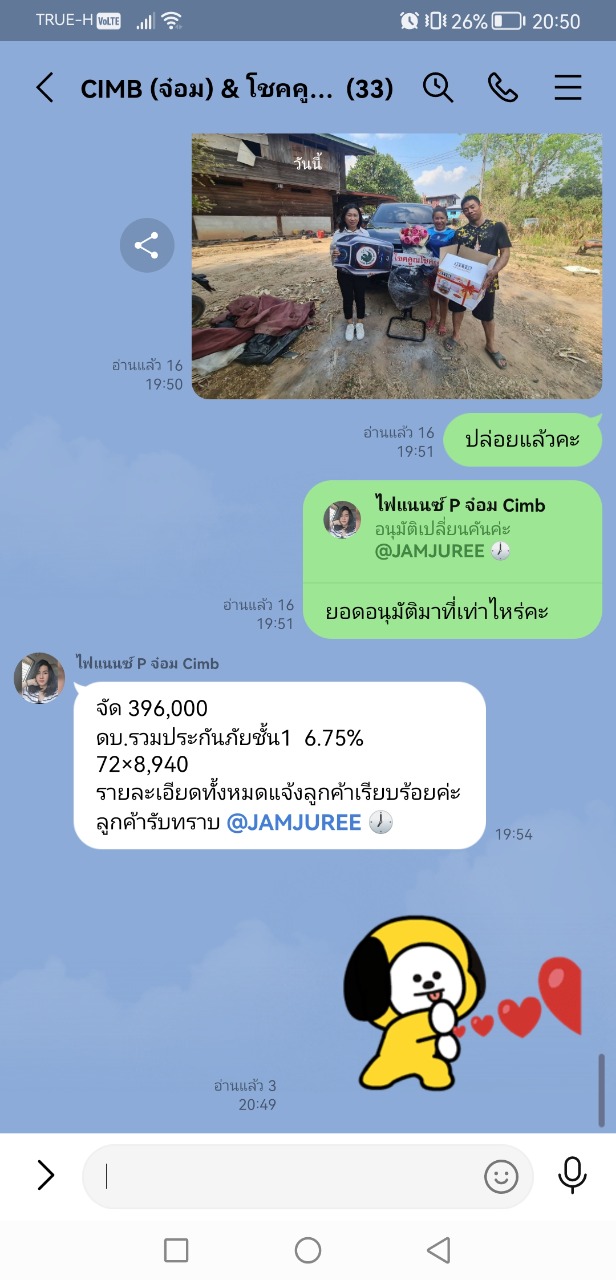
Task: Search within this chat
Action: (438, 88)
